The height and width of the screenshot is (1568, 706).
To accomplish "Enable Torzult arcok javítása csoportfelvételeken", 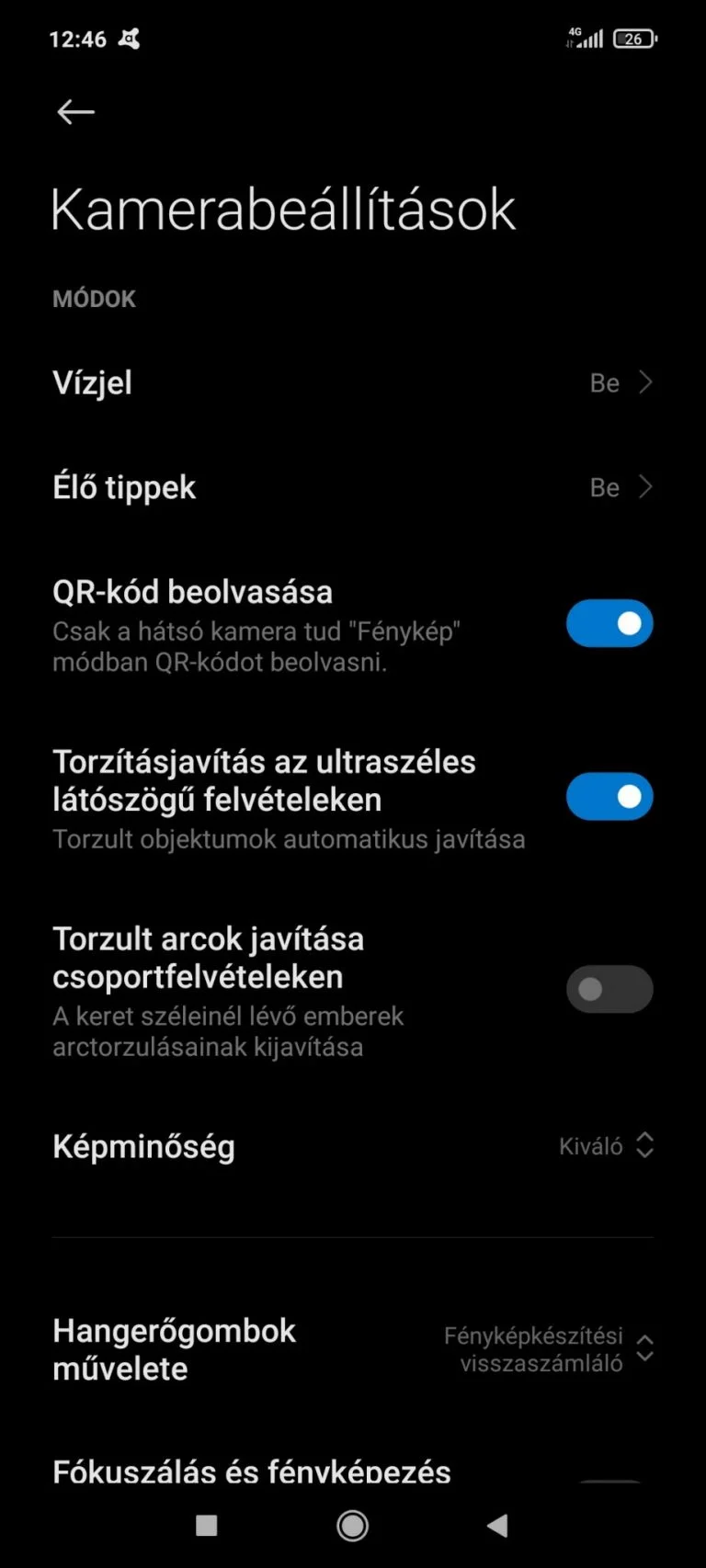I will click(x=609, y=990).
